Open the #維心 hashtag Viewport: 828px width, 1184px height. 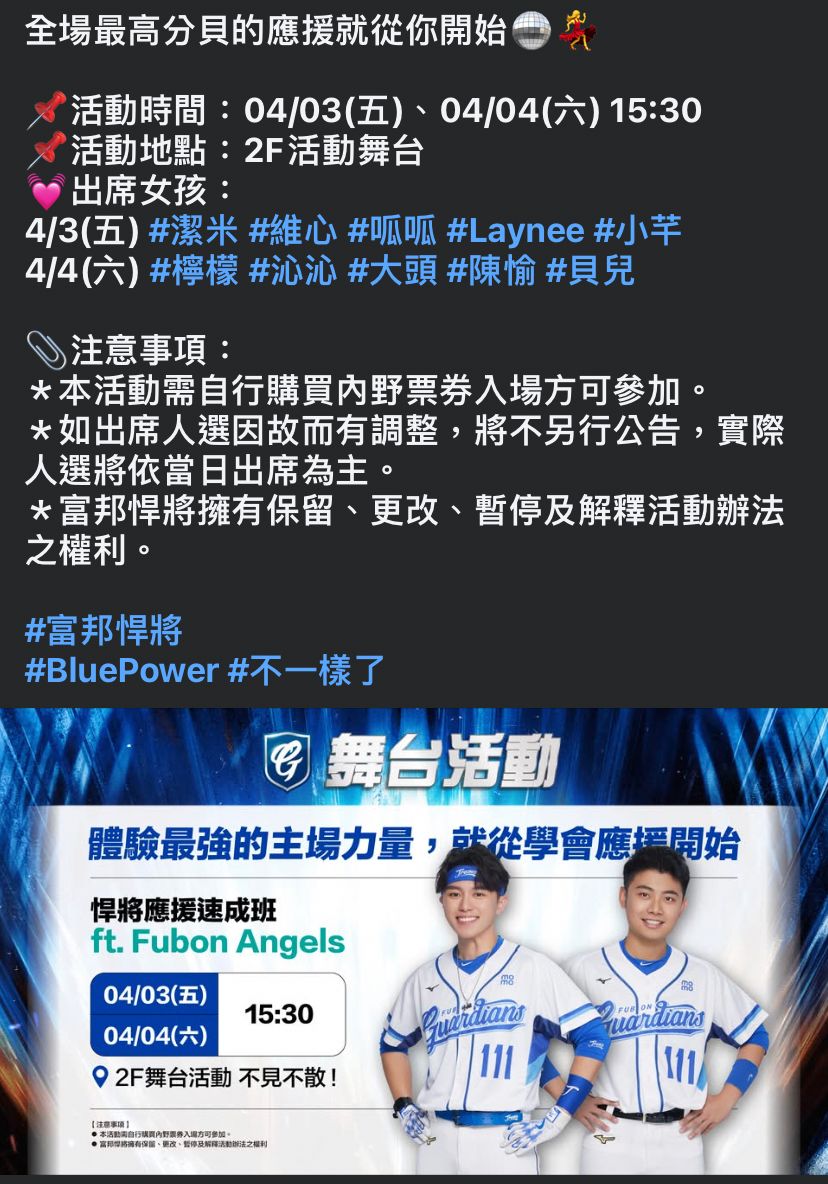(292, 231)
